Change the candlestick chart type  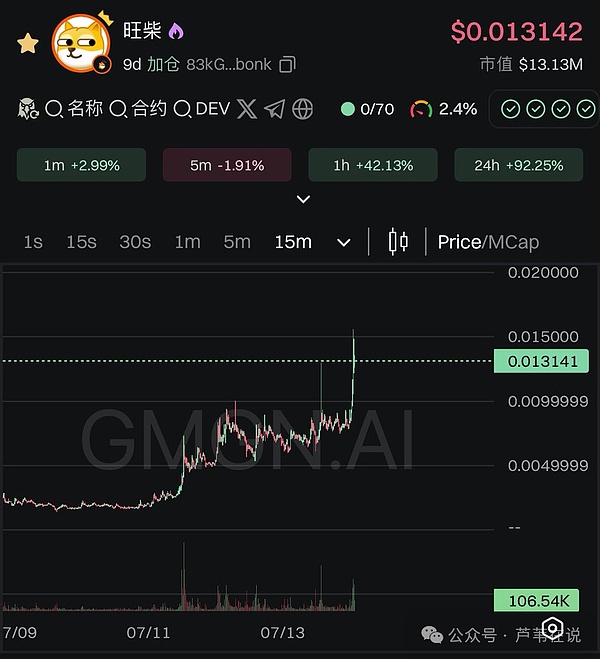[x=398, y=242]
